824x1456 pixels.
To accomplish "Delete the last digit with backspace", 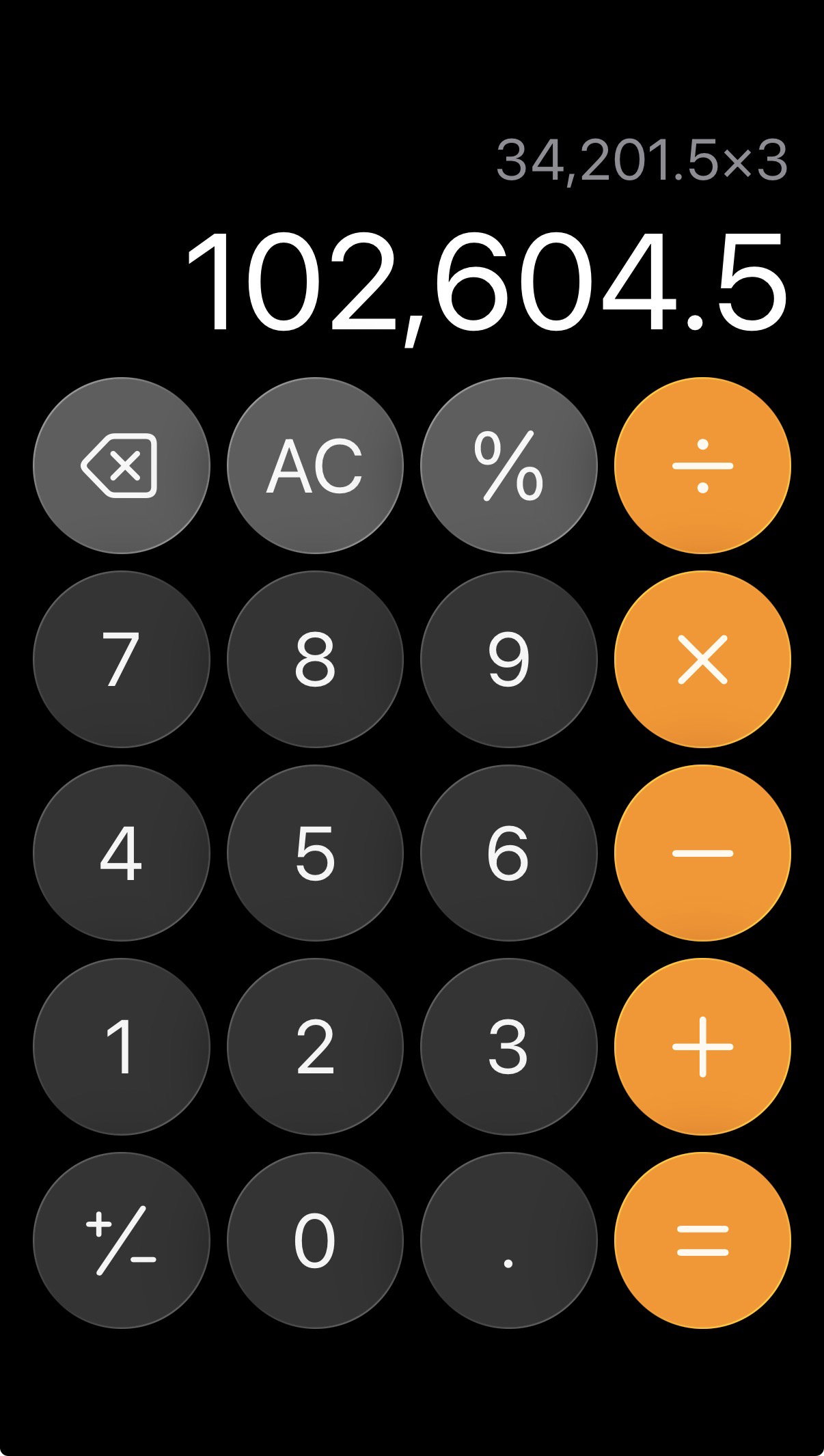I will (x=122, y=465).
